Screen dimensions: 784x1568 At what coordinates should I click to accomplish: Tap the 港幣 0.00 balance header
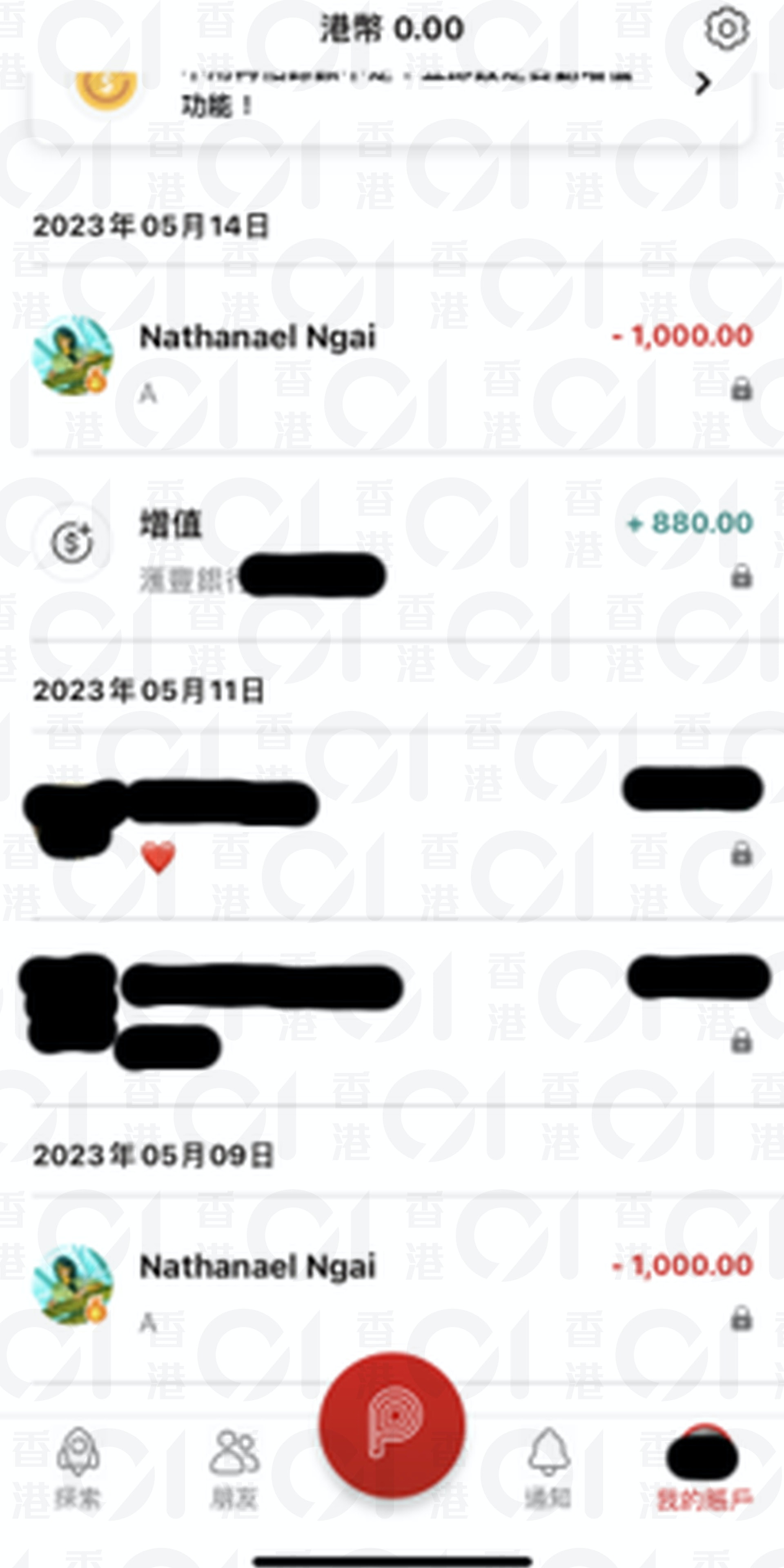392,27
